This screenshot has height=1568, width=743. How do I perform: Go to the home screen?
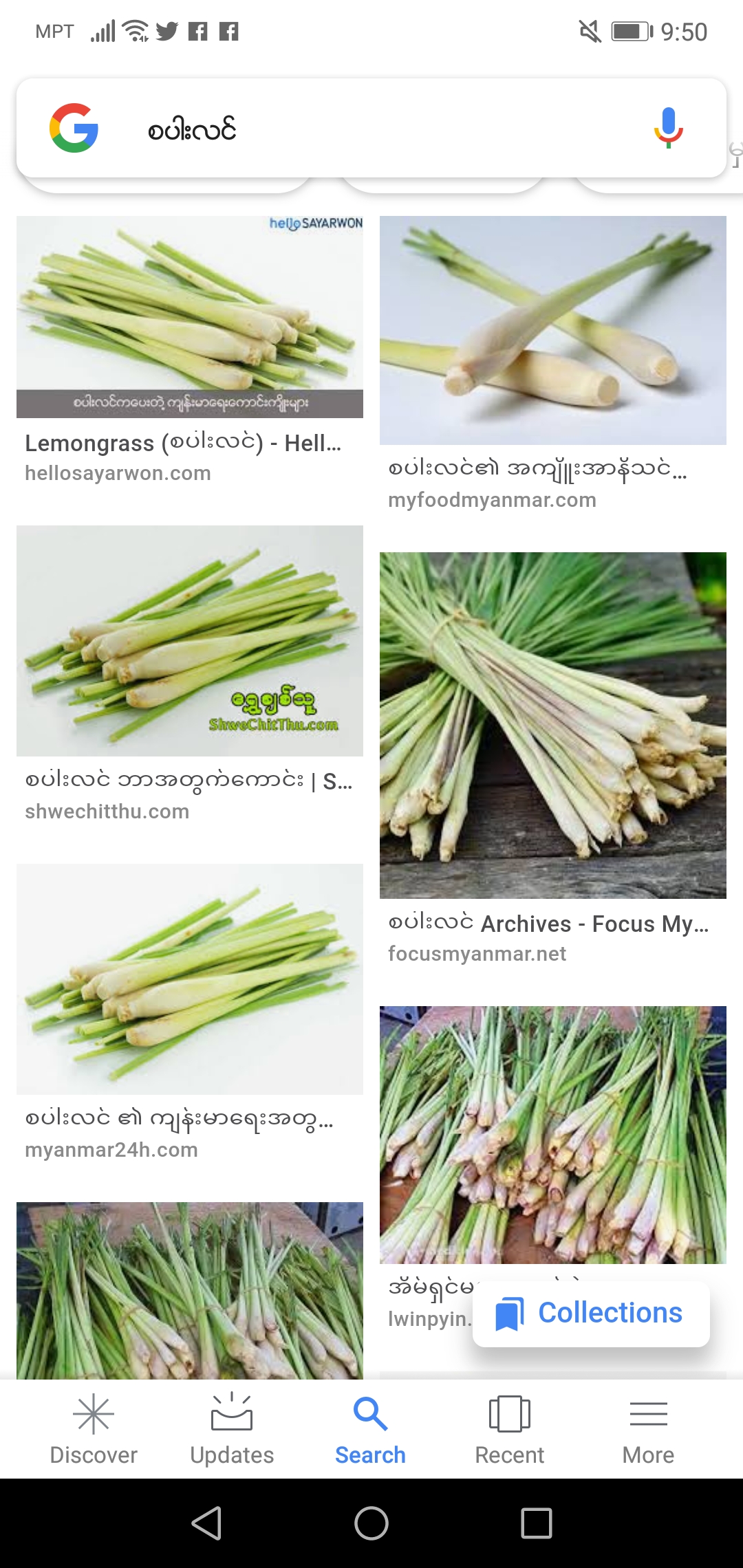[371, 1523]
